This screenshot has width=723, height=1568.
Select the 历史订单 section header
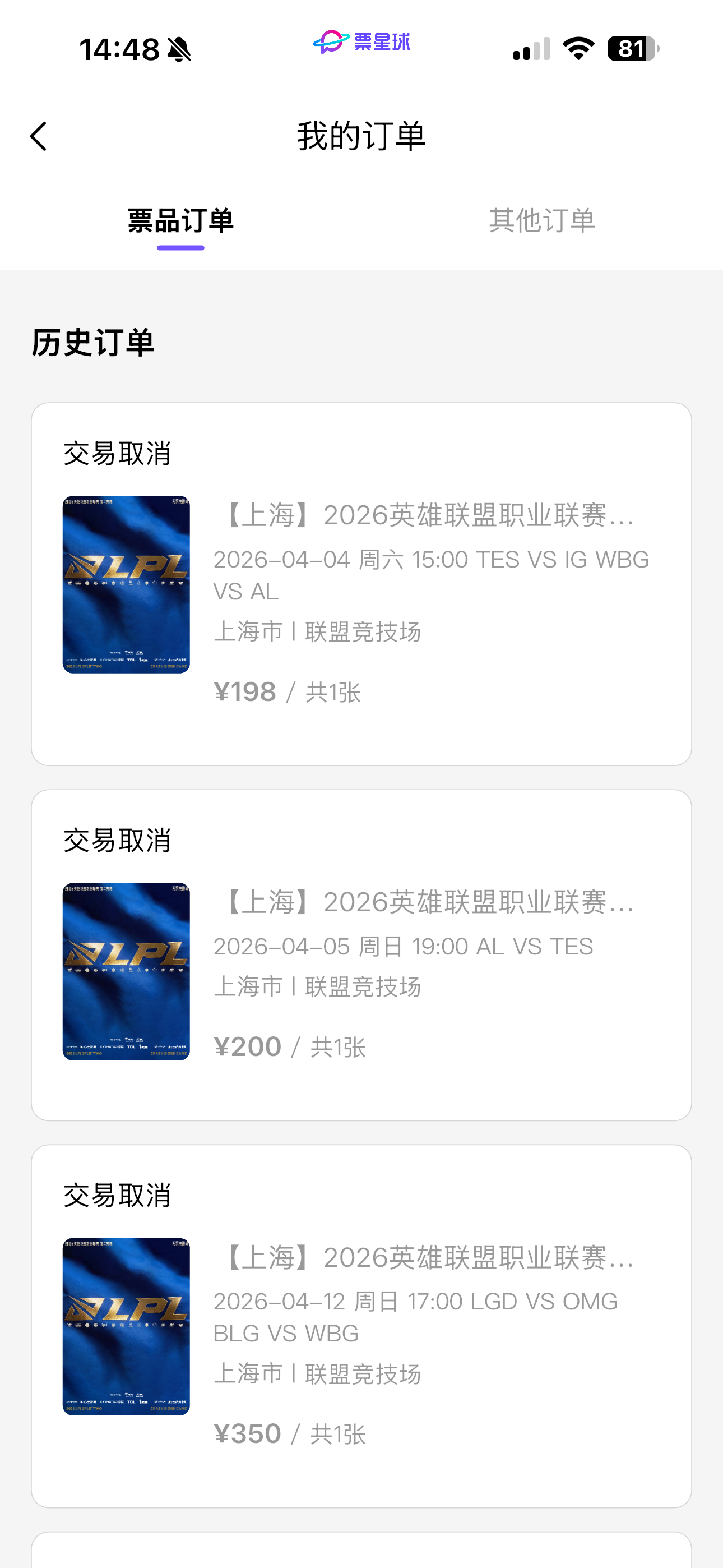click(x=94, y=343)
